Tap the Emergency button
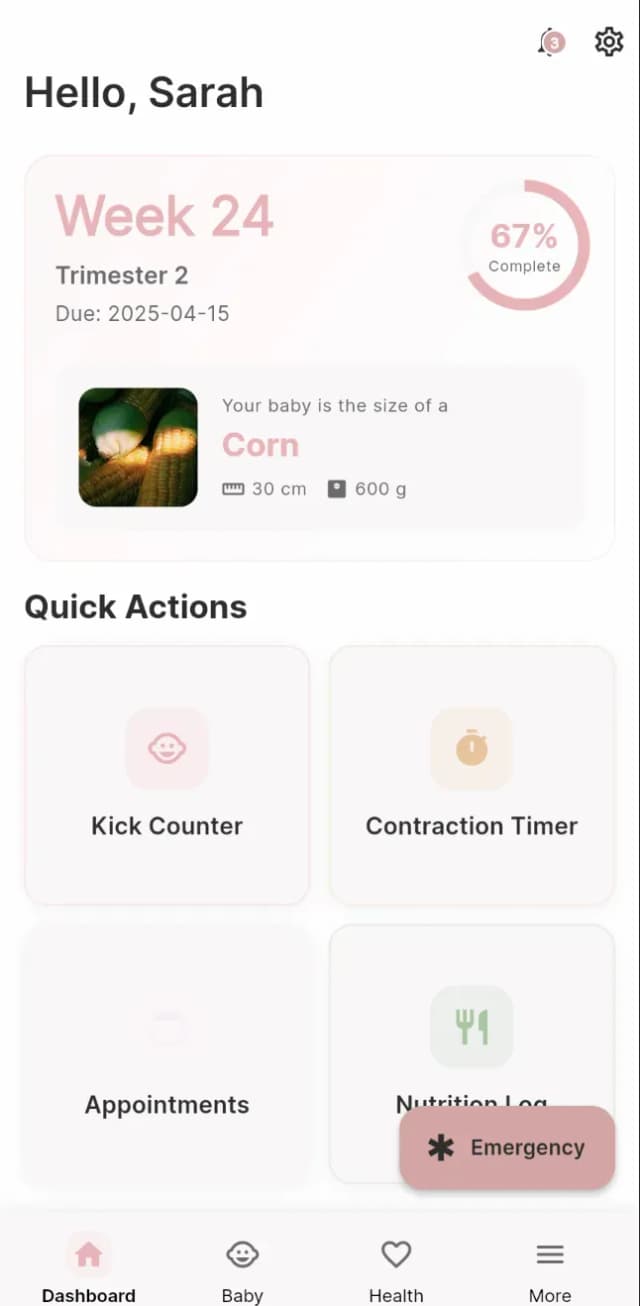640x1306 pixels. (x=507, y=1148)
